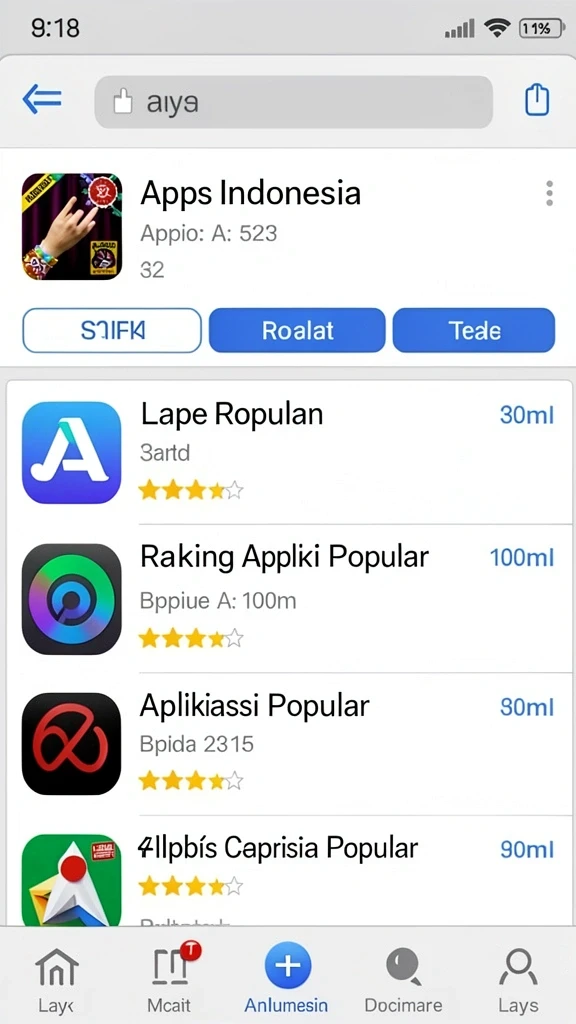Switch to the Docimare tab
The image size is (576, 1024).
tap(403, 979)
